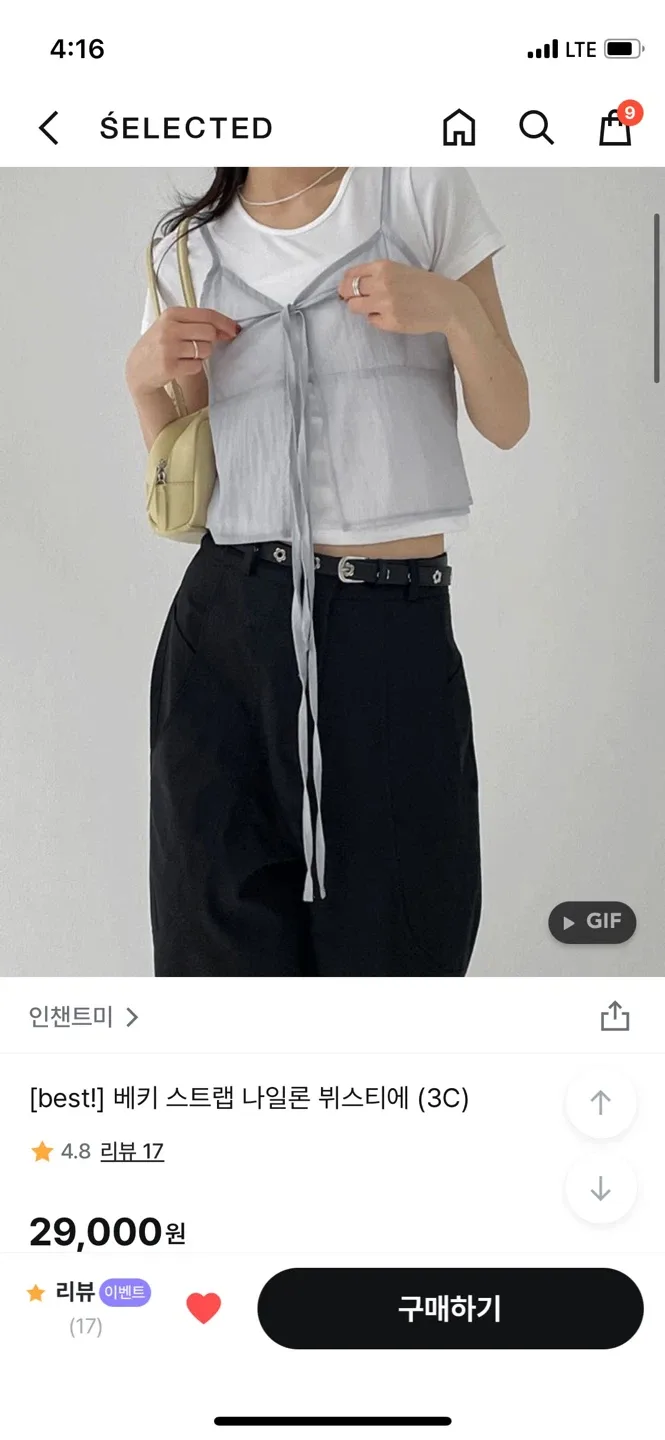
Task: Toggle the red heart wishlist icon
Action: pos(204,1308)
